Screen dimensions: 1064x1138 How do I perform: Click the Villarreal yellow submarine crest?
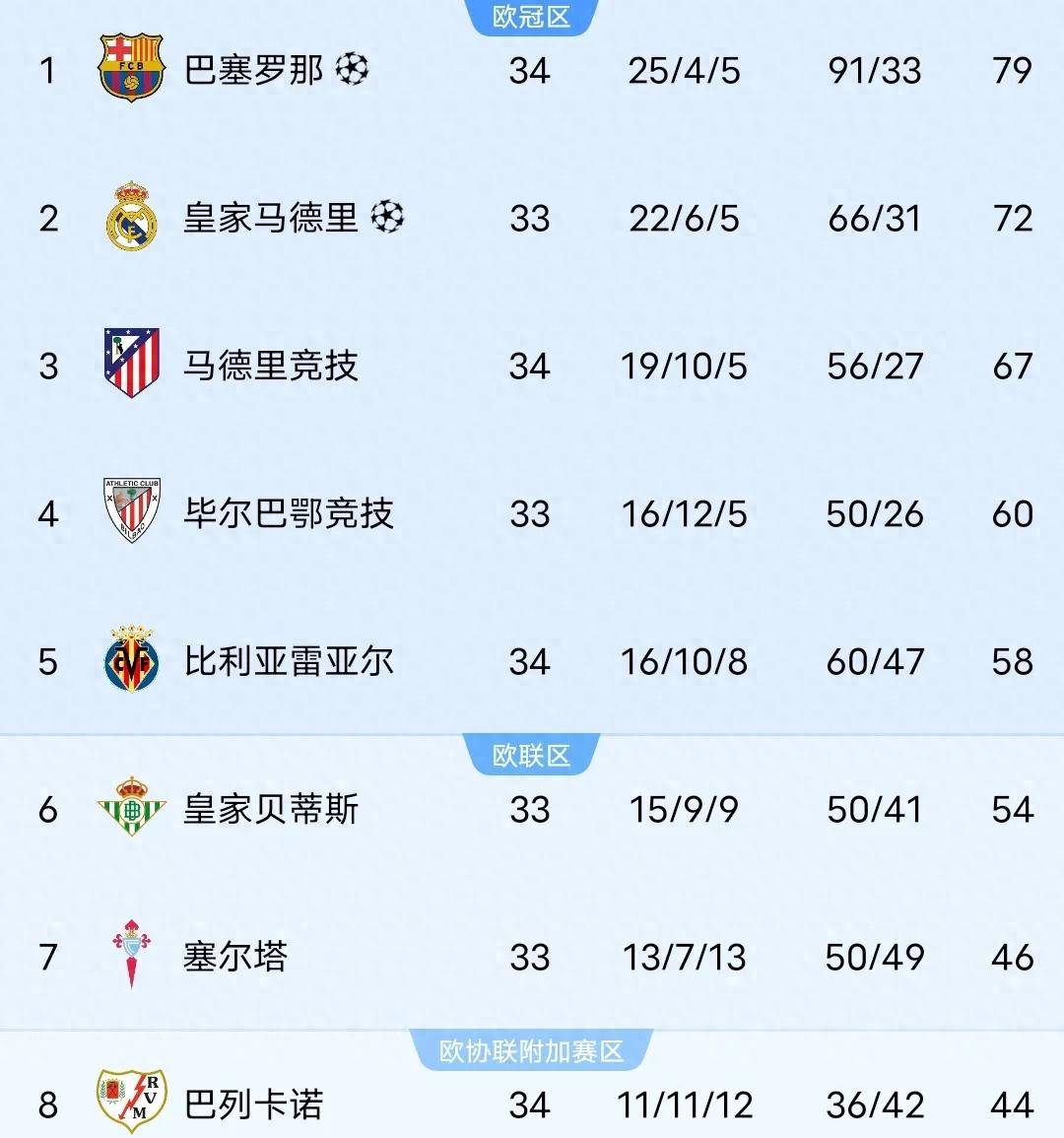[x=129, y=658]
